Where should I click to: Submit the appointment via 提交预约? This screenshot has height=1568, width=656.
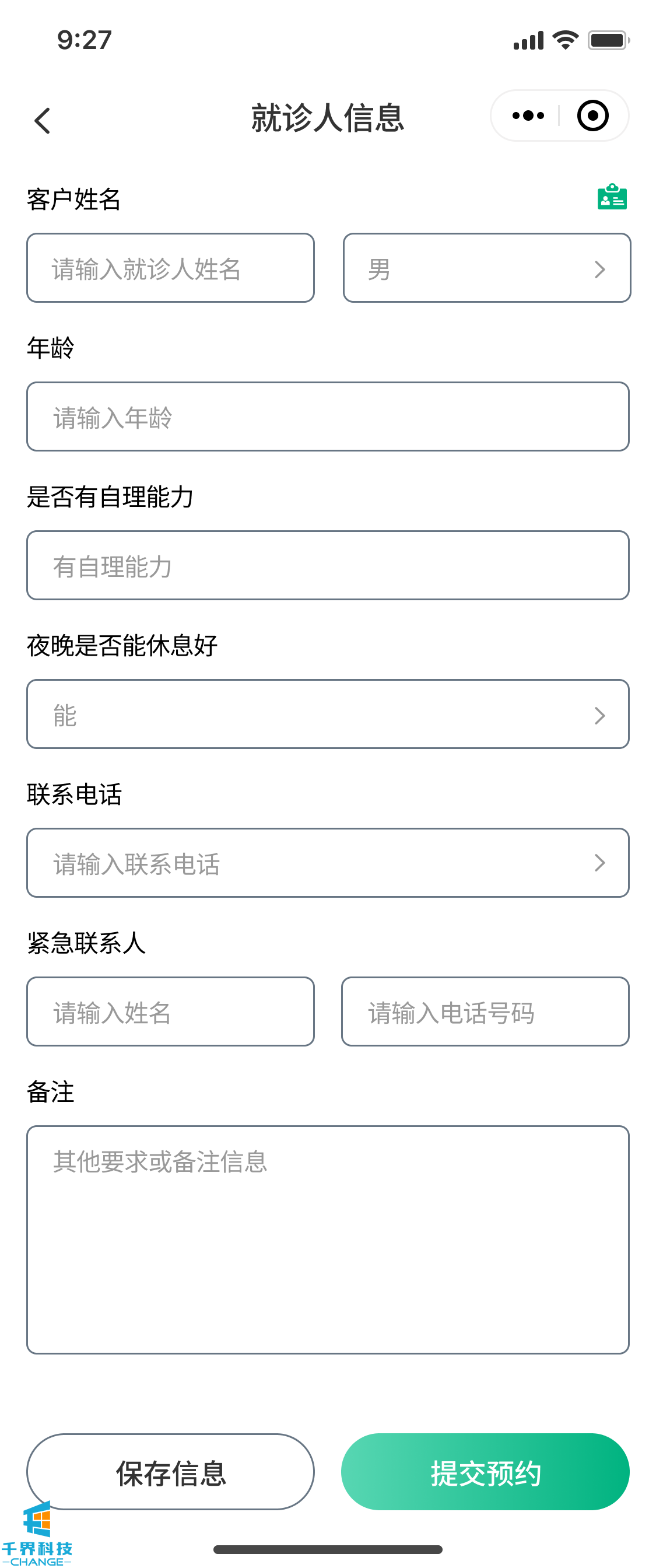[485, 1472]
